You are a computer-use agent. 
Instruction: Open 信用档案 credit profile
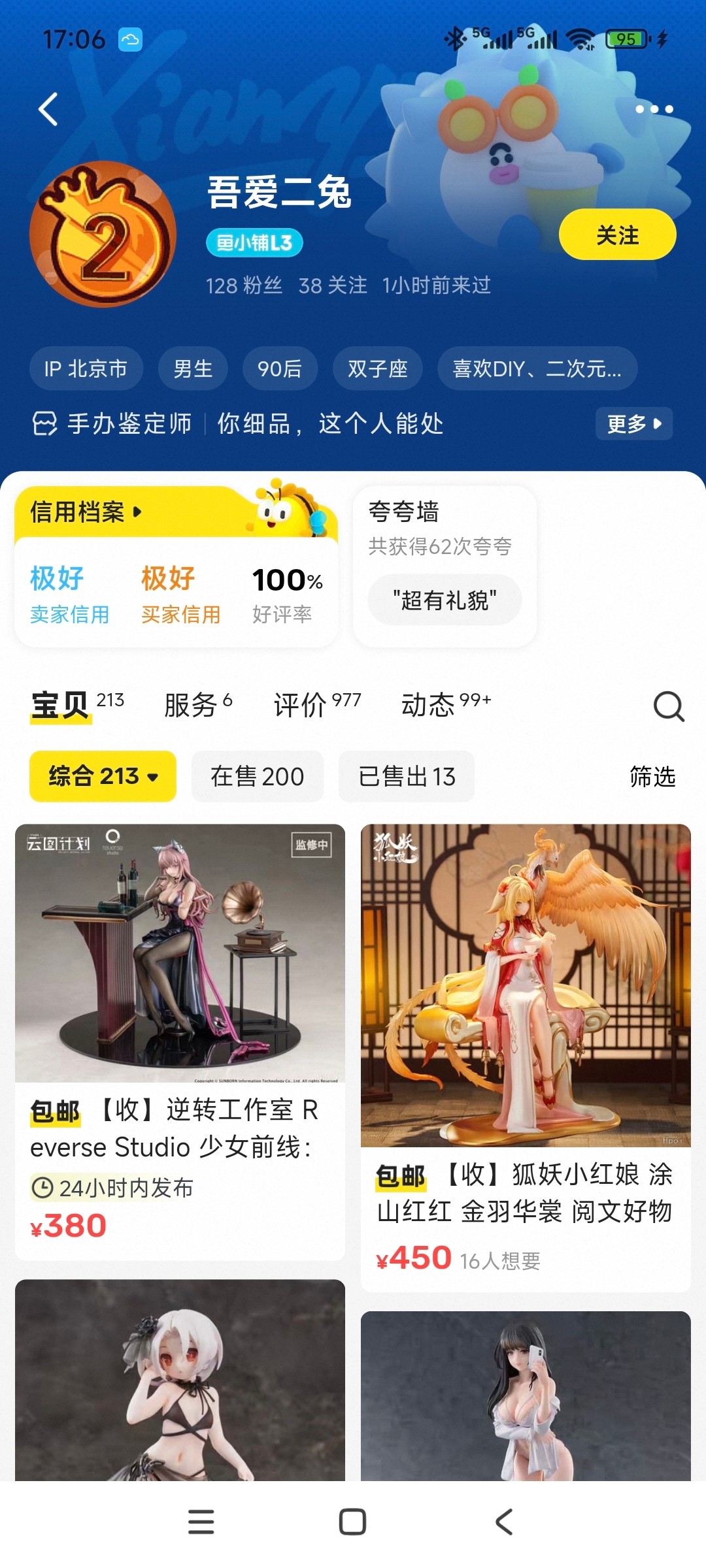[85, 512]
